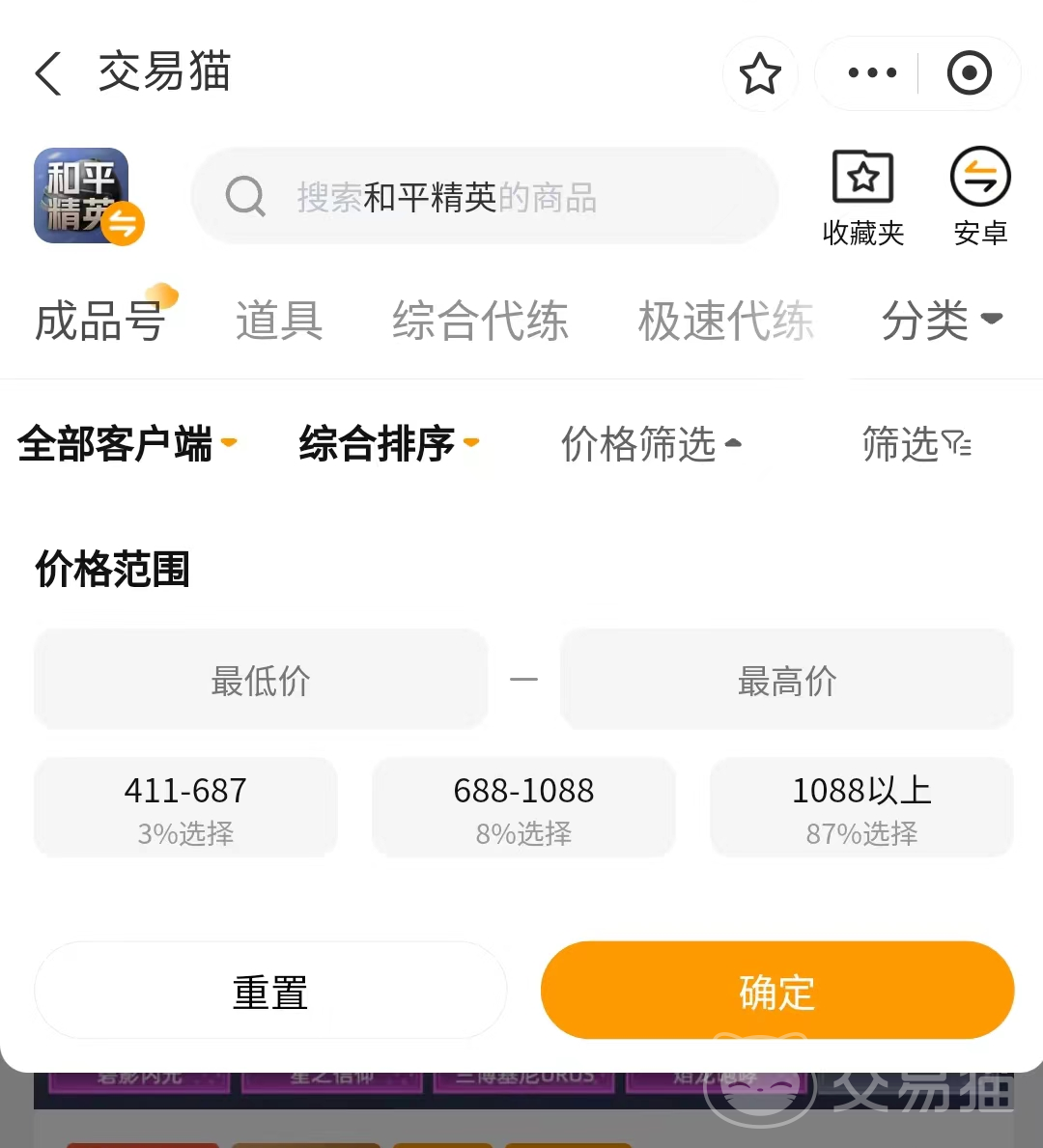Close the mini program via circle icon

click(969, 73)
